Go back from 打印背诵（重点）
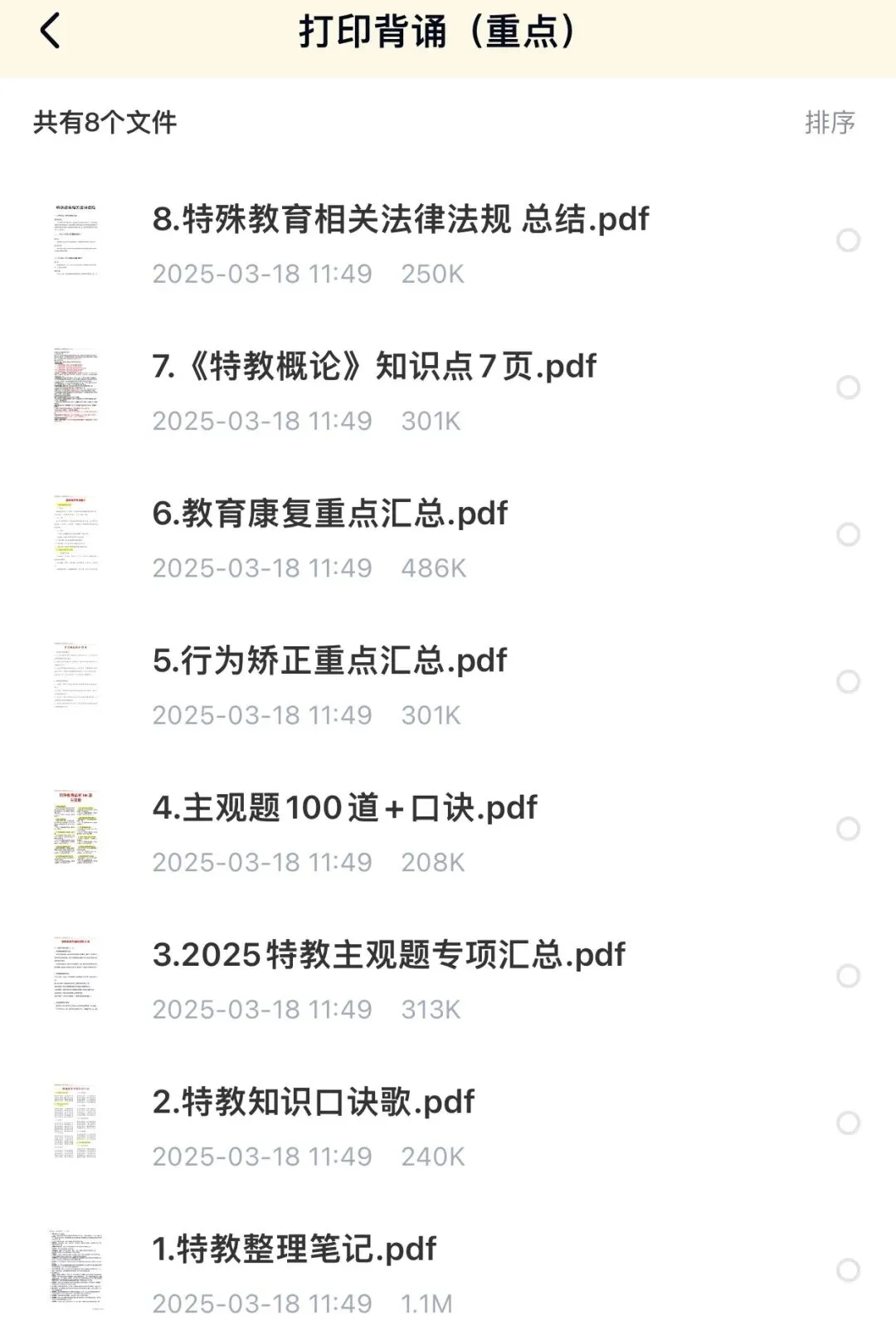Viewport: 896px width, 1330px height. pyautogui.click(x=50, y=33)
